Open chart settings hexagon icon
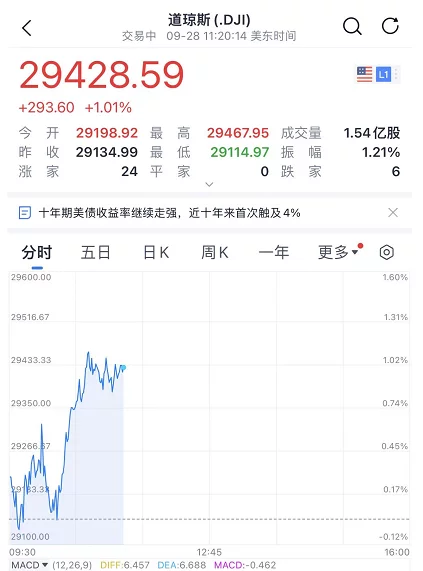This screenshot has height=571, width=423. pos(387,252)
